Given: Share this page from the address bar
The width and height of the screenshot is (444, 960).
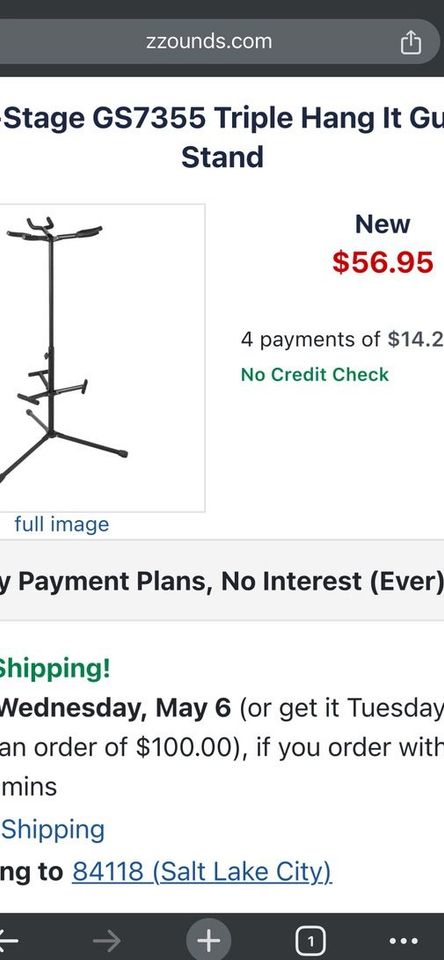Looking at the screenshot, I should point(410,42).
